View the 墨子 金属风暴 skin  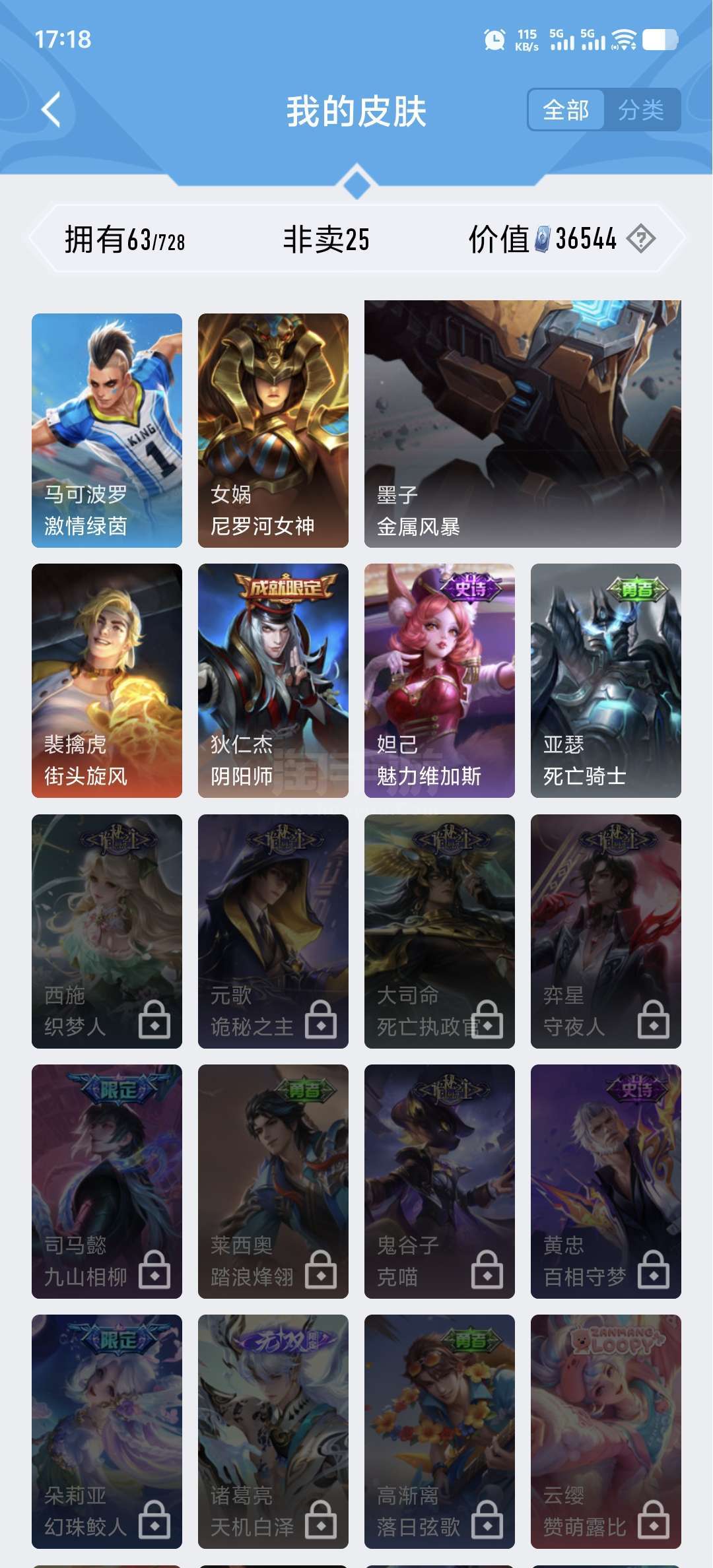point(522,424)
